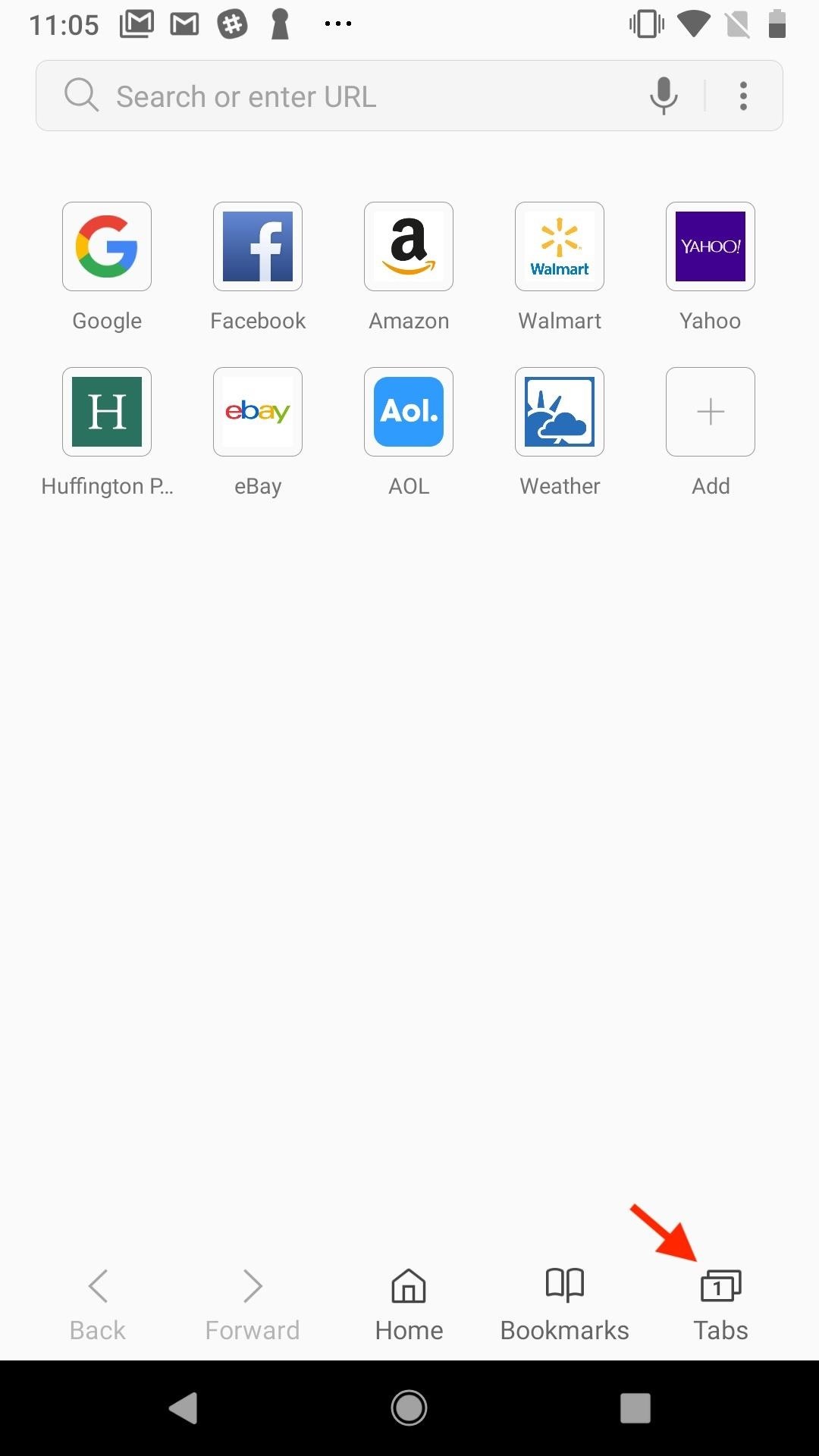Tap the search or URL field
The height and width of the screenshot is (1456, 819).
click(x=341, y=96)
